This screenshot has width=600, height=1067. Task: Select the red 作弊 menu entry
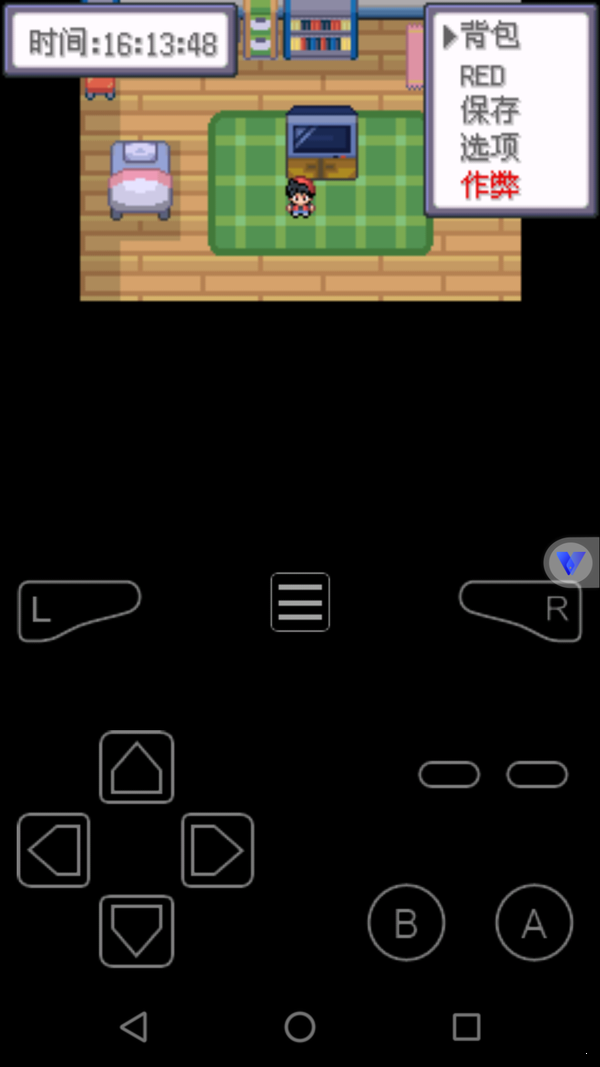point(490,185)
